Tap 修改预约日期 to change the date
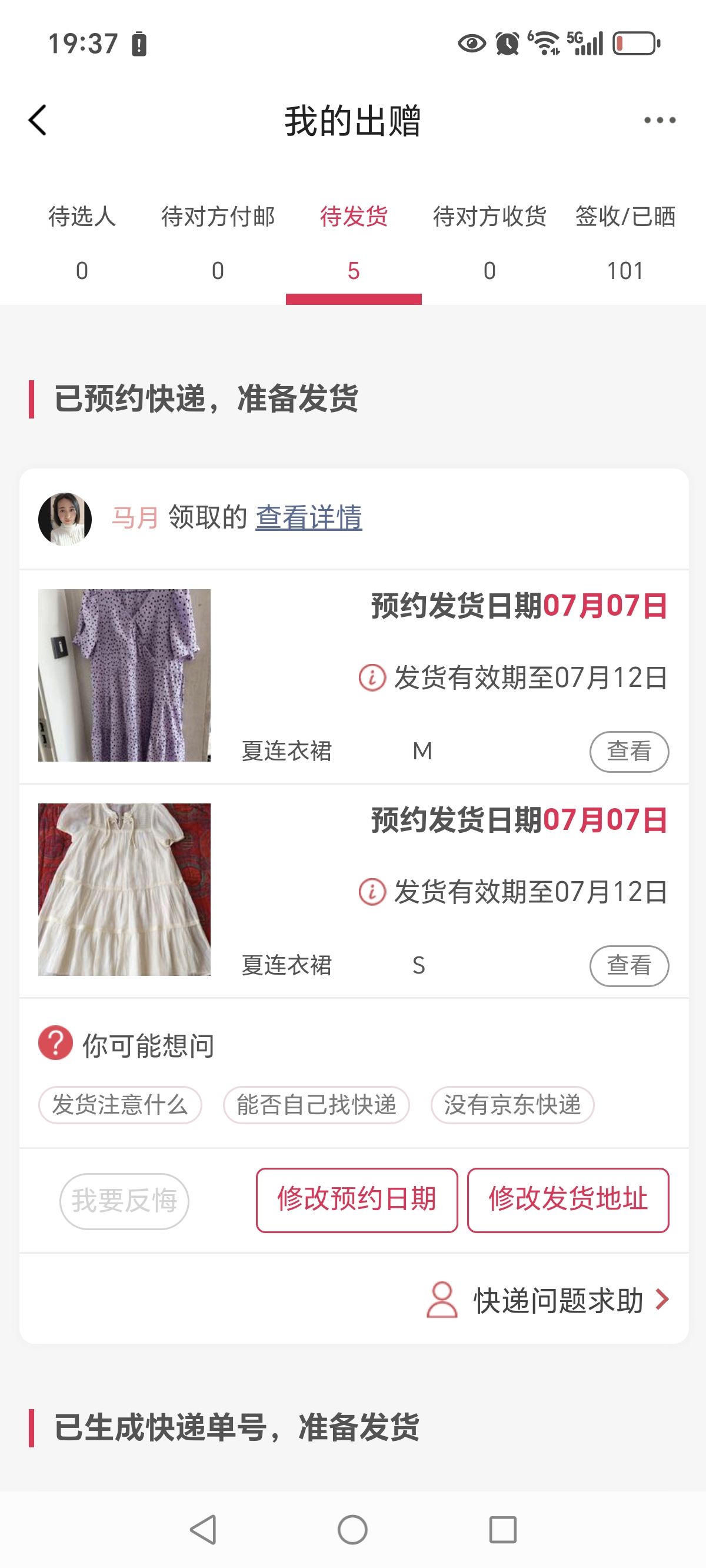This screenshot has width=706, height=1568. [x=357, y=1200]
